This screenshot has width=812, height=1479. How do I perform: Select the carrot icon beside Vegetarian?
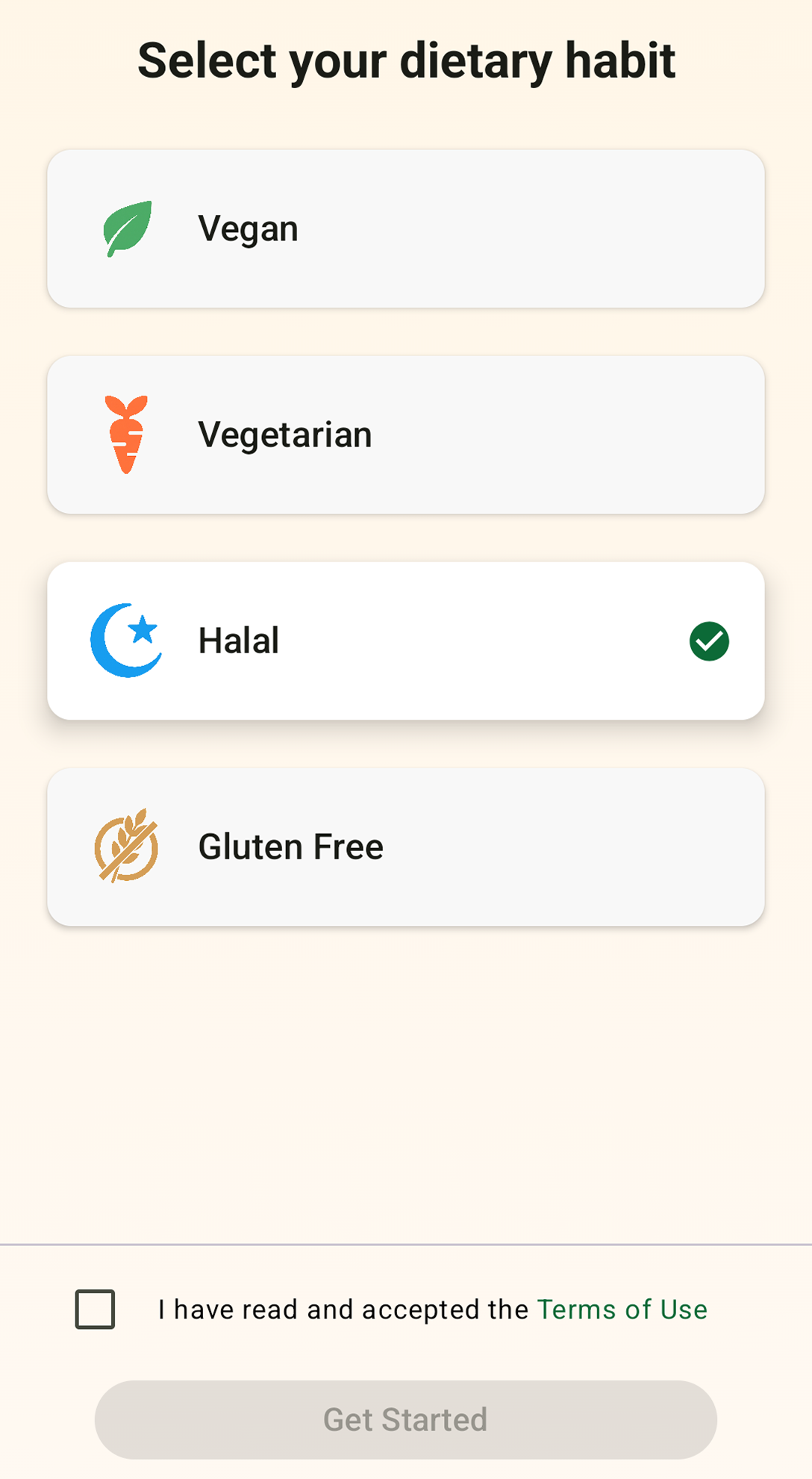[x=127, y=433]
